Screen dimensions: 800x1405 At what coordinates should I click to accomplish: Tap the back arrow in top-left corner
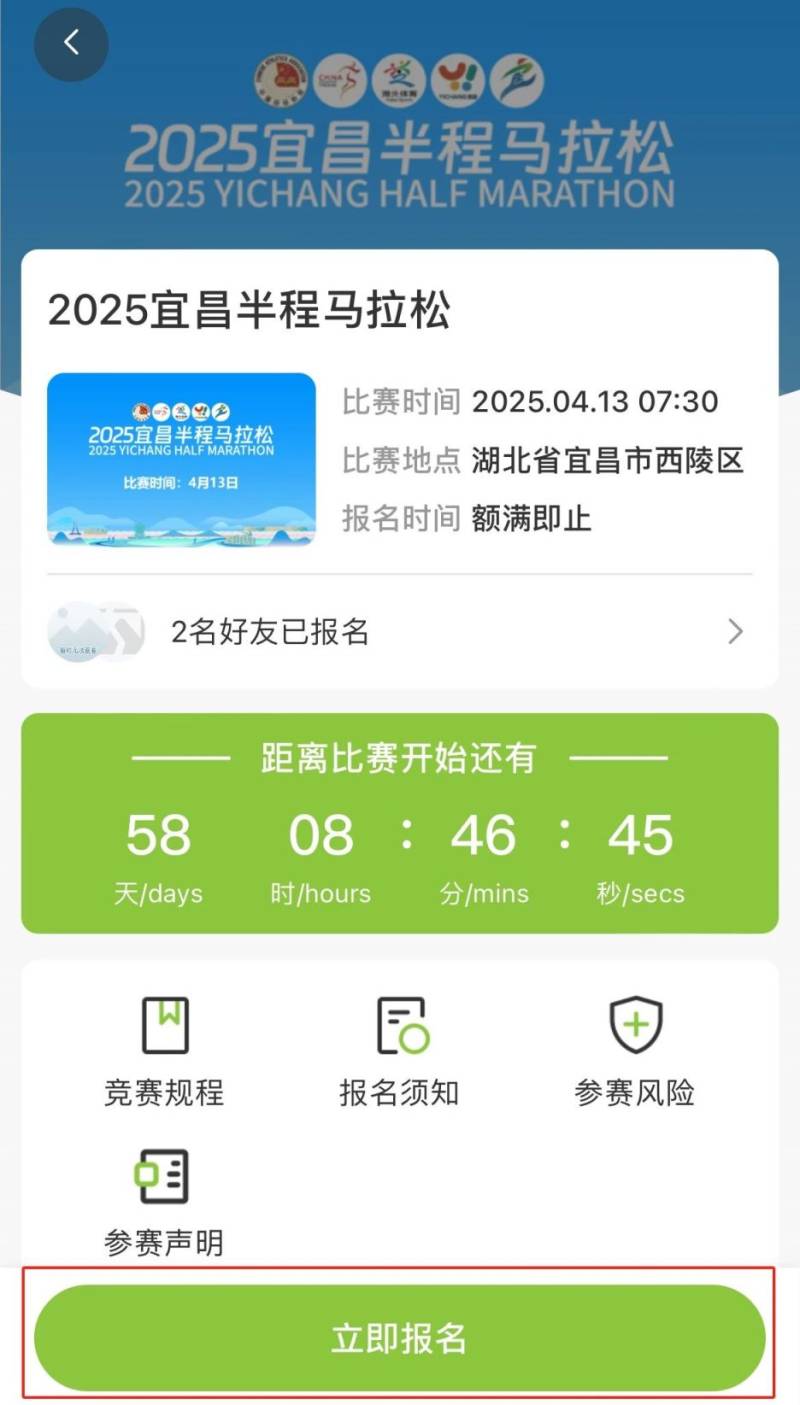[70, 44]
